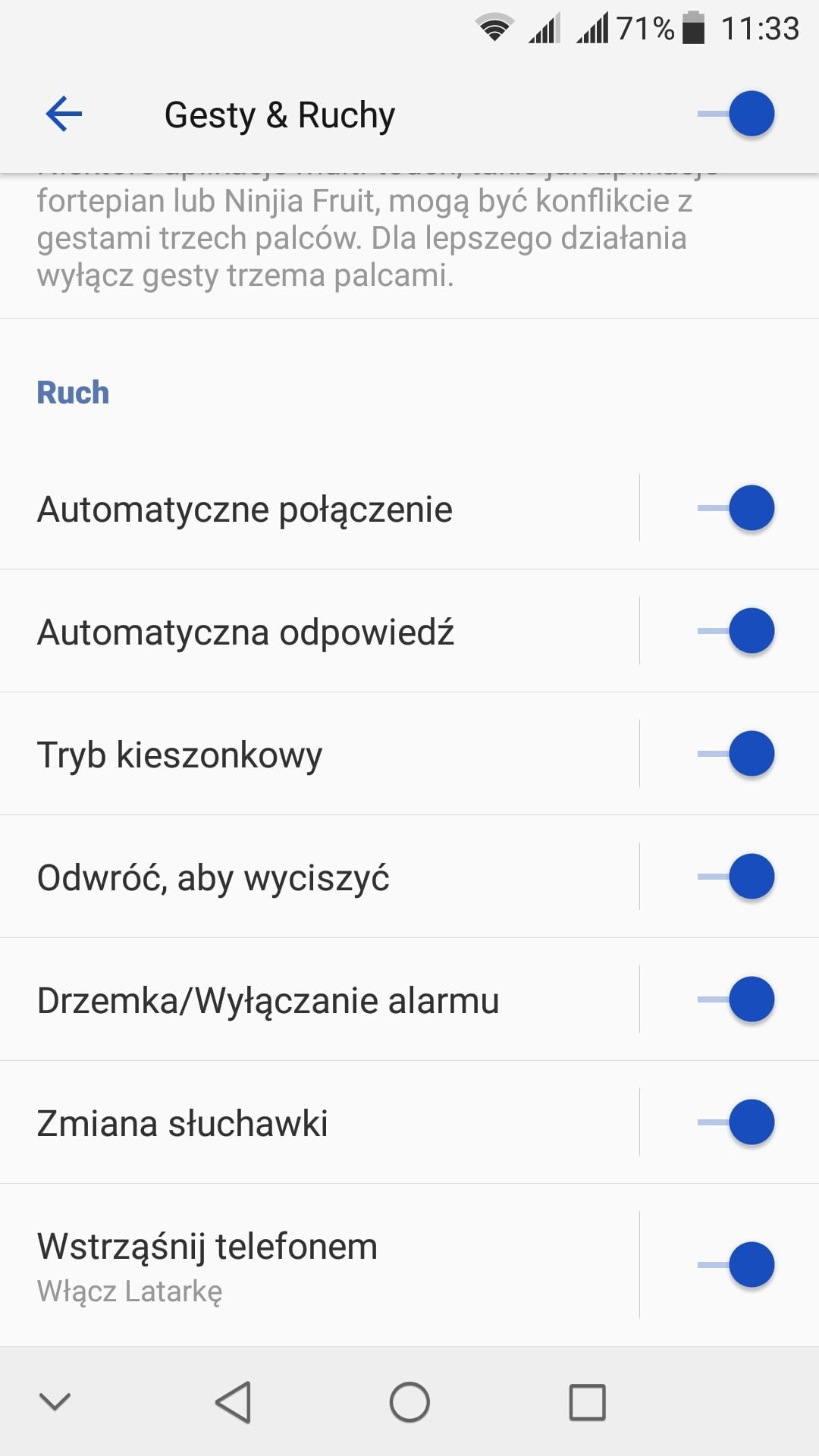Go back using the top arrow
The height and width of the screenshot is (1456, 819).
click(64, 115)
